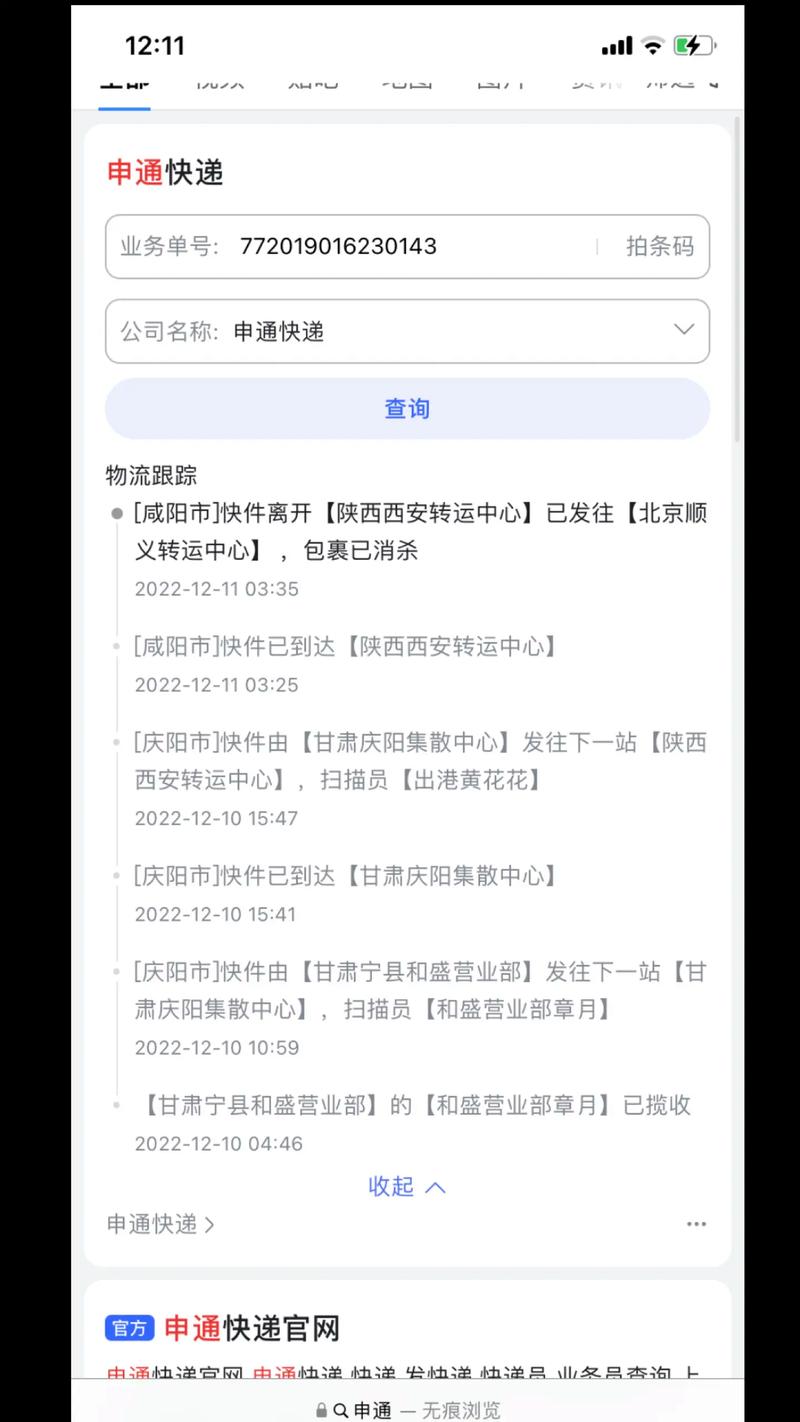800x1422 pixels.
Task: Tap 拍条码 to scan a barcode
Action: [659, 246]
